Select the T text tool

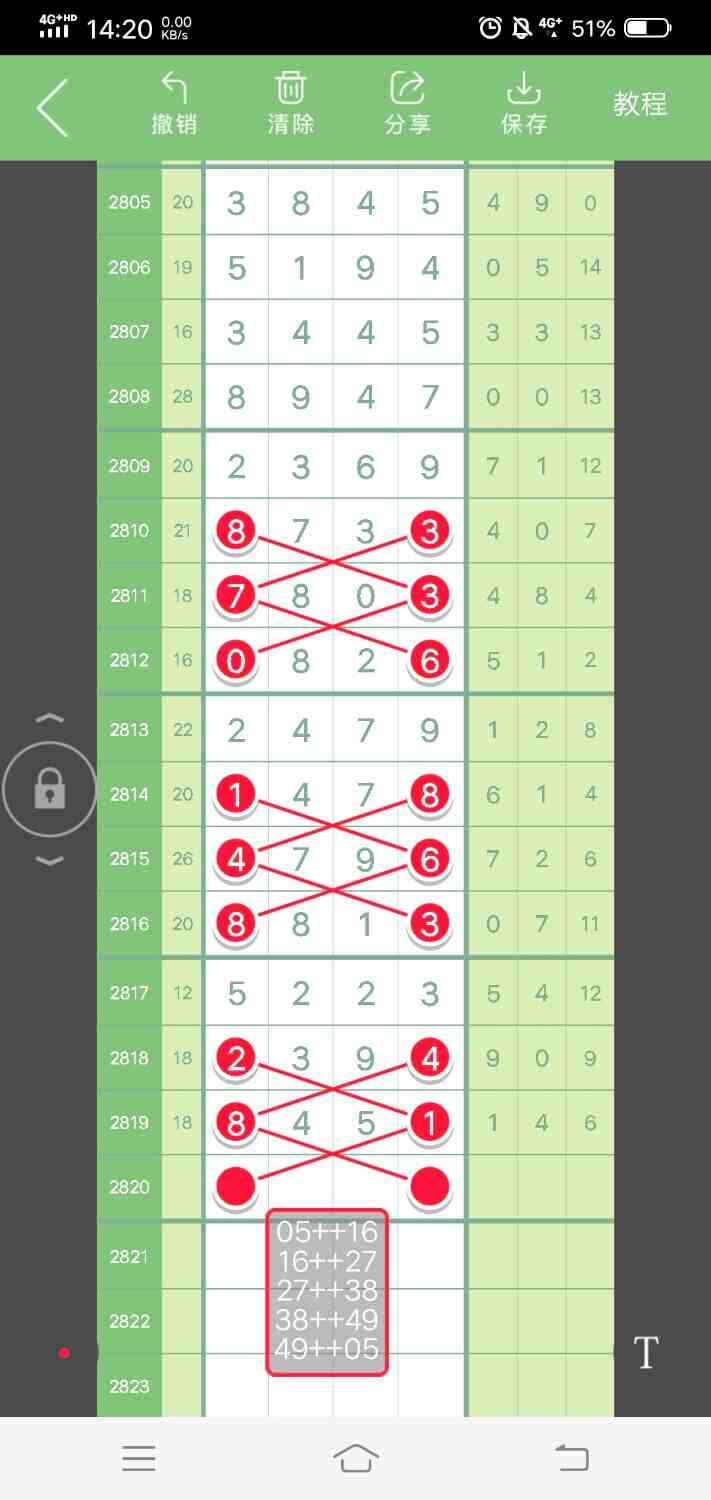point(646,1353)
